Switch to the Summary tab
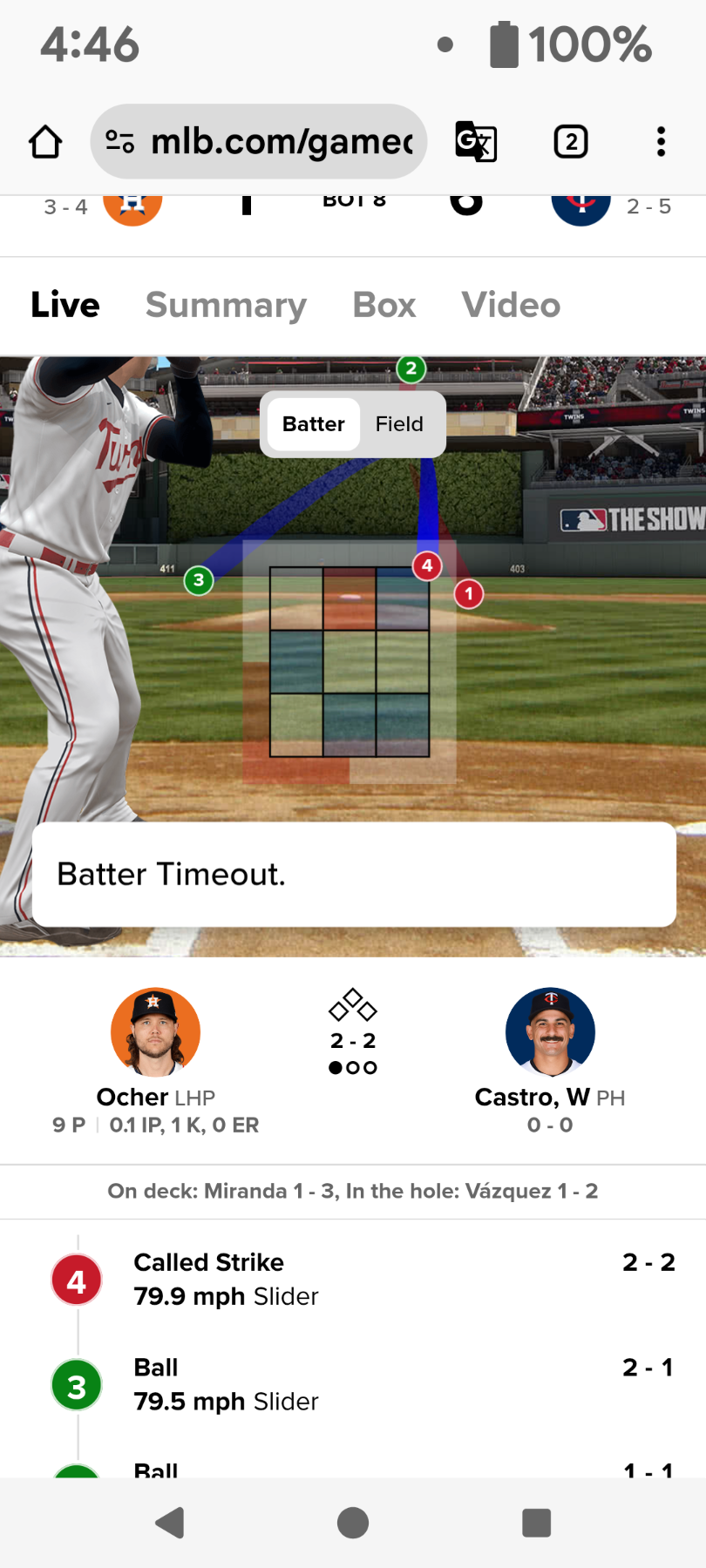The width and height of the screenshot is (706, 1568). [226, 305]
